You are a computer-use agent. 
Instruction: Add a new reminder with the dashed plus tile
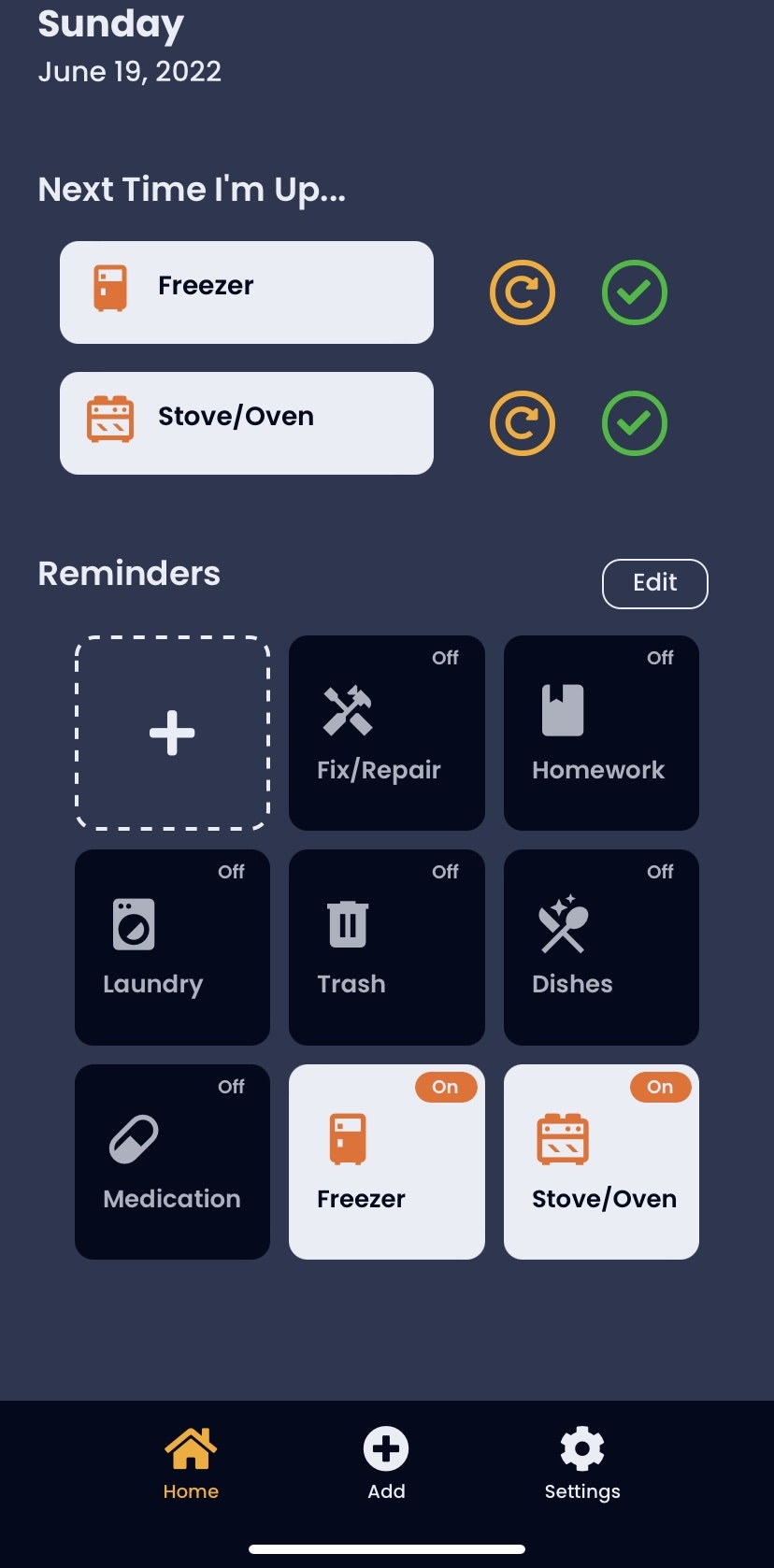[172, 733]
